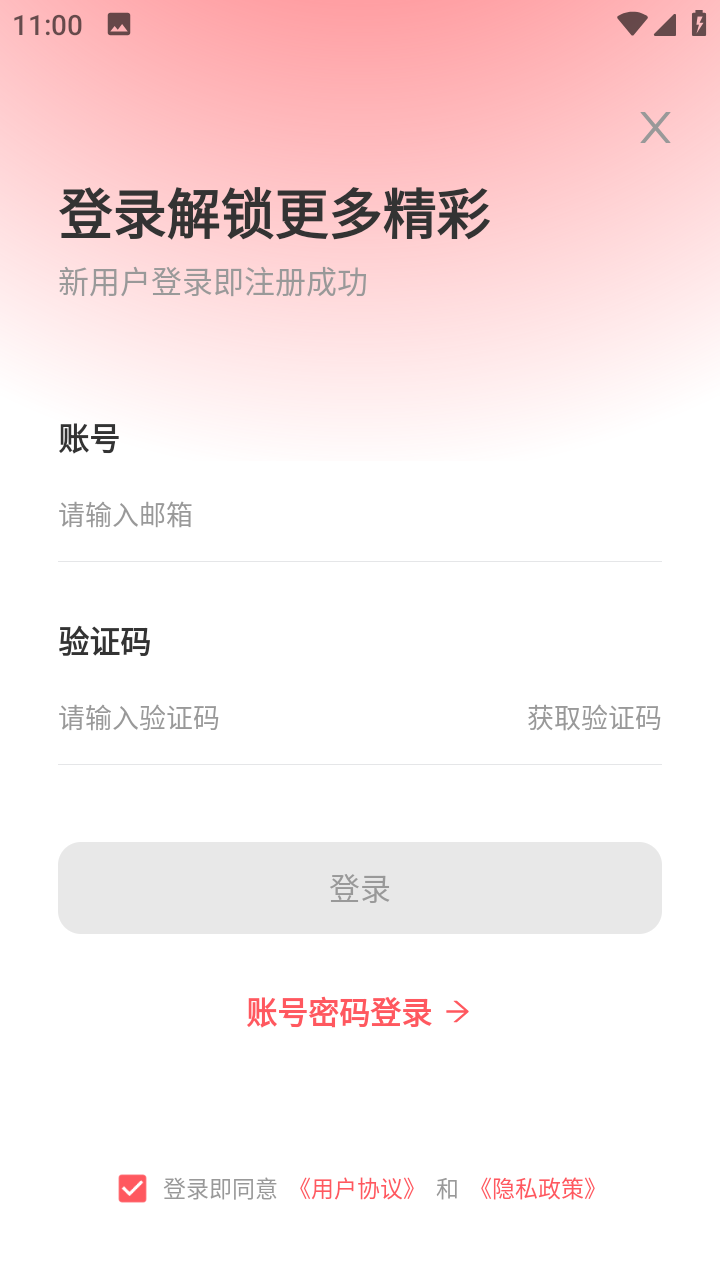720x1280 pixels.
Task: Open the 隐私政策 privacy policy
Action: point(538,1189)
